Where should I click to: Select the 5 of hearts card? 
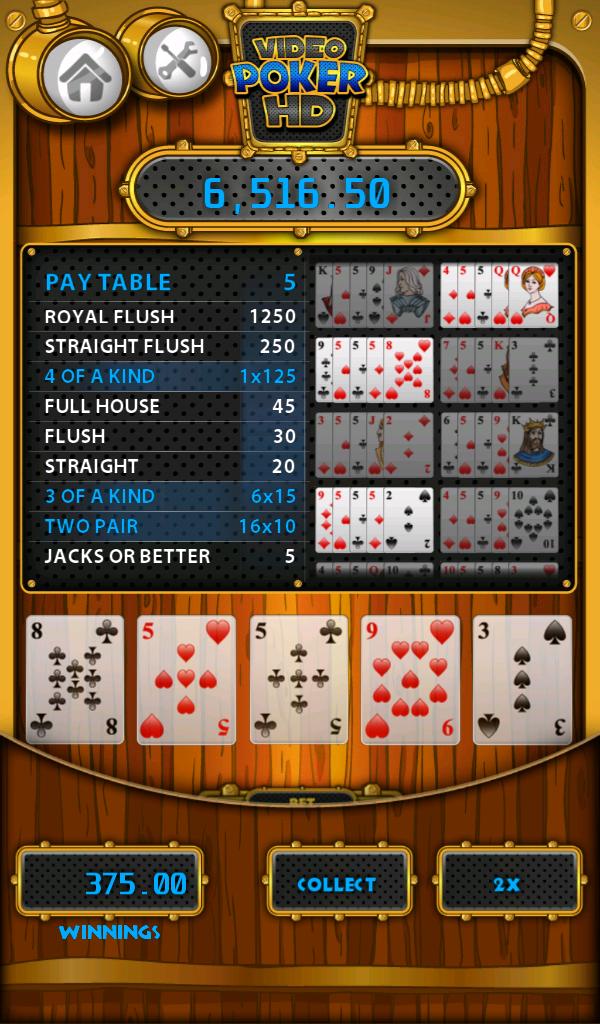pos(187,679)
